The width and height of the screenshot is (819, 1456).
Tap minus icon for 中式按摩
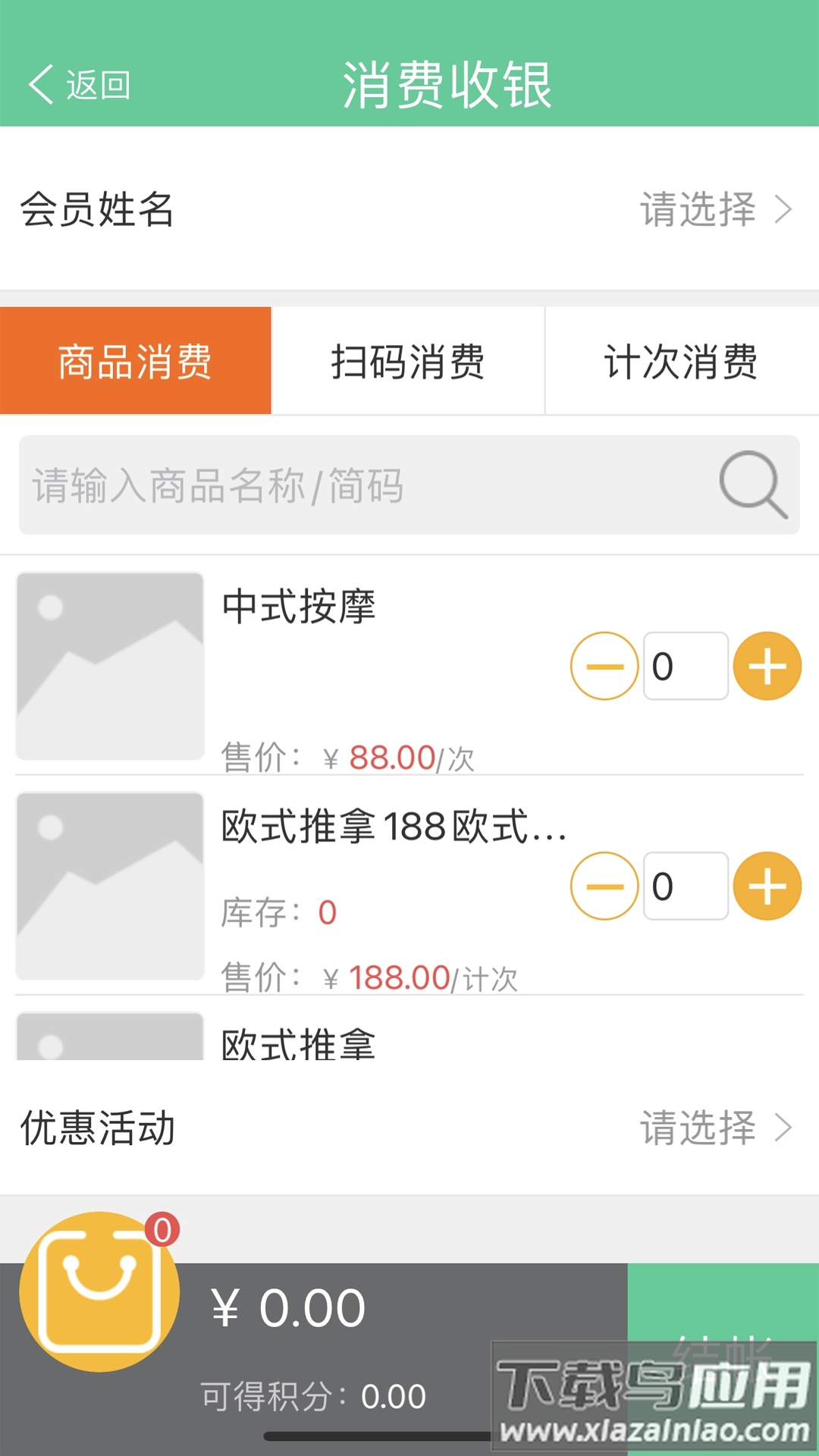(x=604, y=665)
